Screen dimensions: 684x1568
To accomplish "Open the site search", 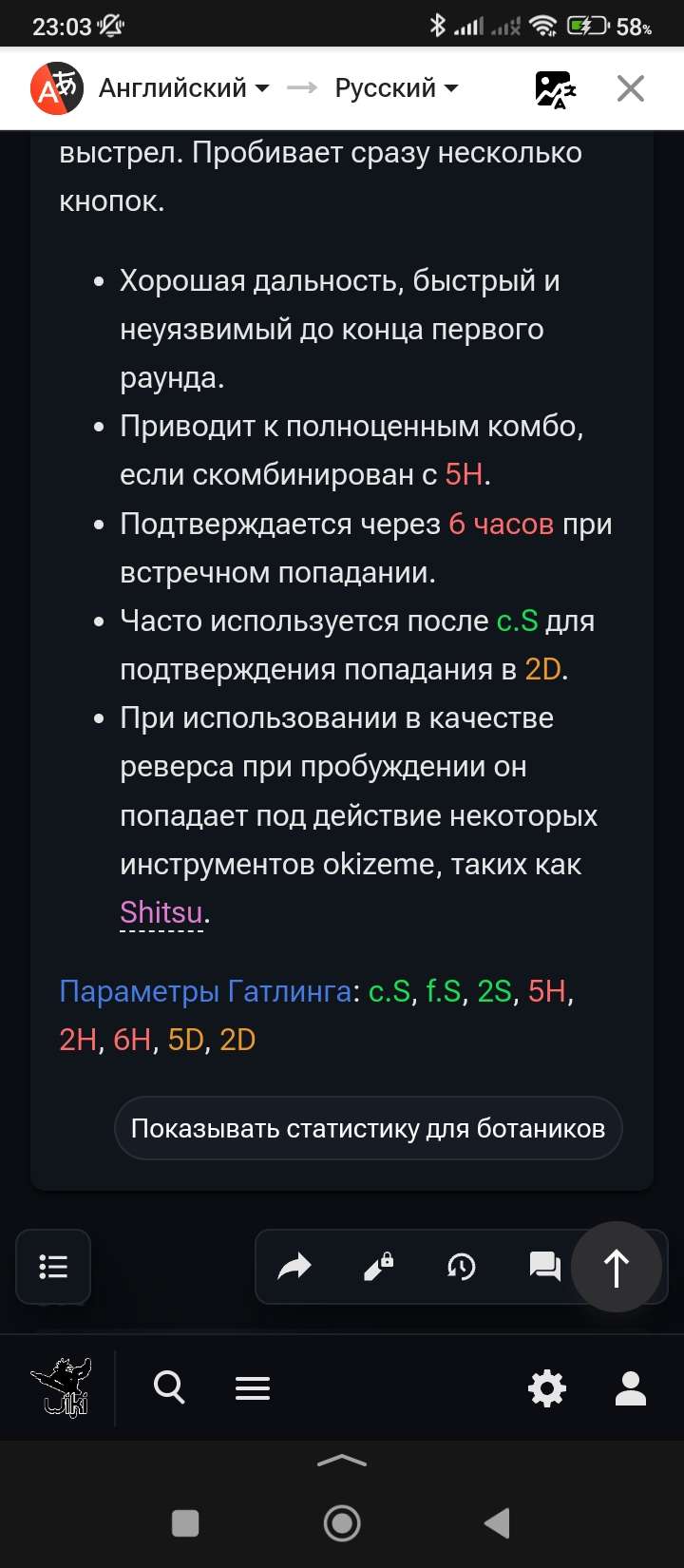I will pyautogui.click(x=169, y=1388).
